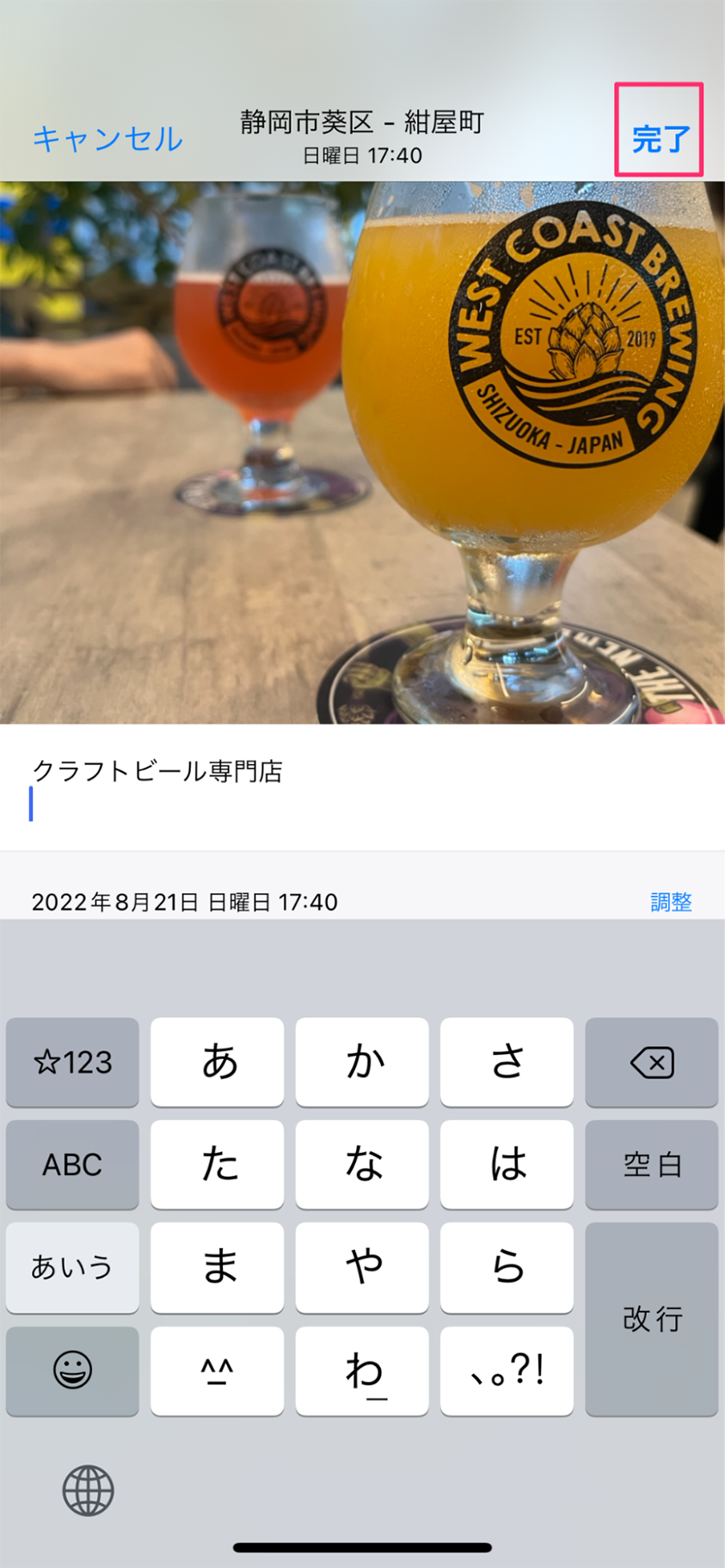Cancel with the キャンセル button
This screenshot has height=1568, width=725.
tap(108, 138)
